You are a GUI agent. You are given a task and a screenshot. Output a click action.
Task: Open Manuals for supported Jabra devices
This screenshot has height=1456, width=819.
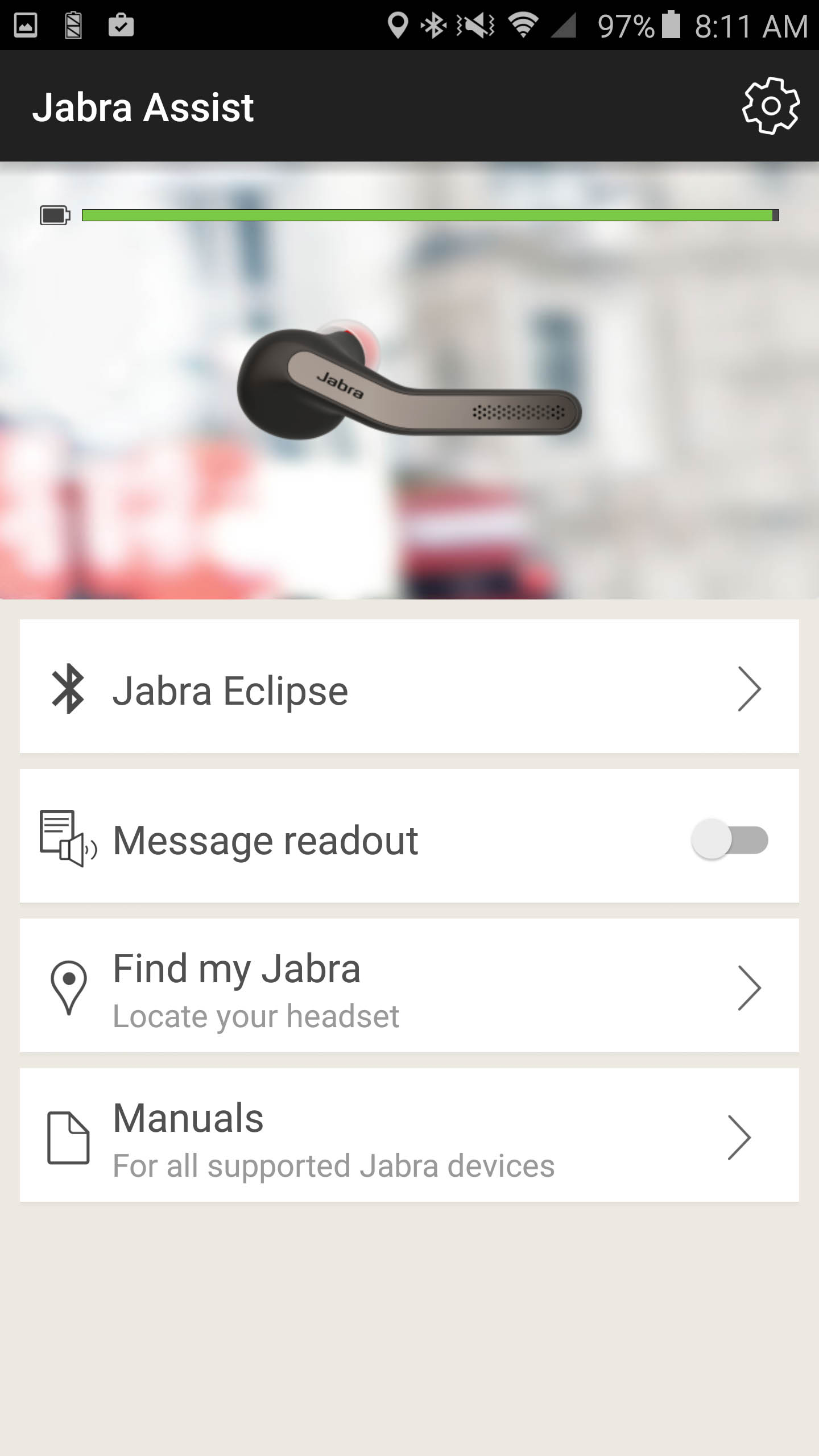click(409, 1135)
